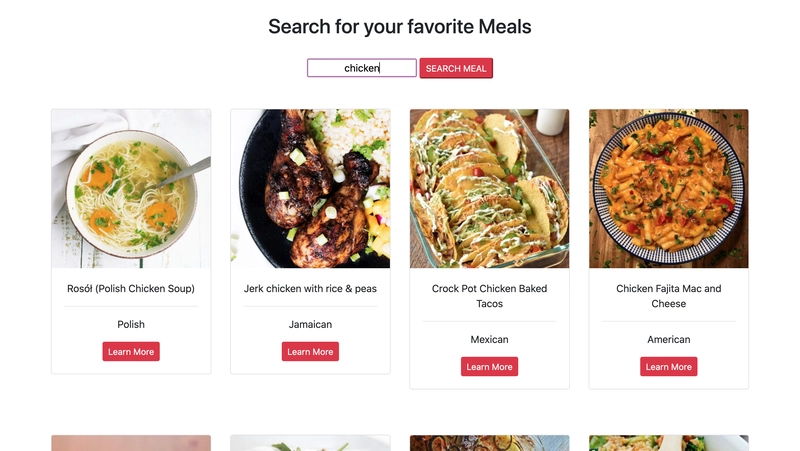Open the Rosół Polish Chicken Soup photo
The height and width of the screenshot is (451, 800).
[131, 189]
